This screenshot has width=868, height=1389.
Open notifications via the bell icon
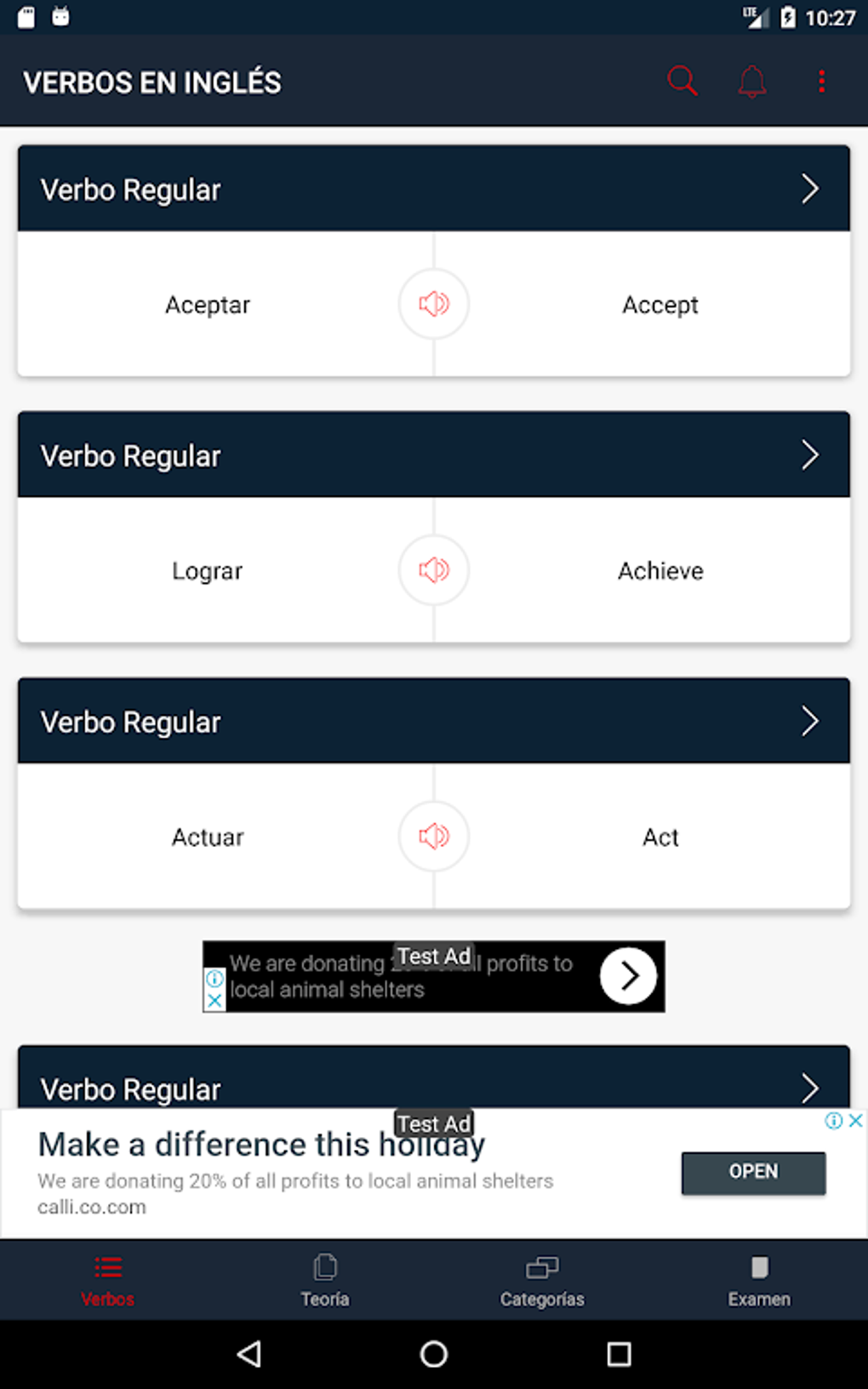[x=751, y=82]
